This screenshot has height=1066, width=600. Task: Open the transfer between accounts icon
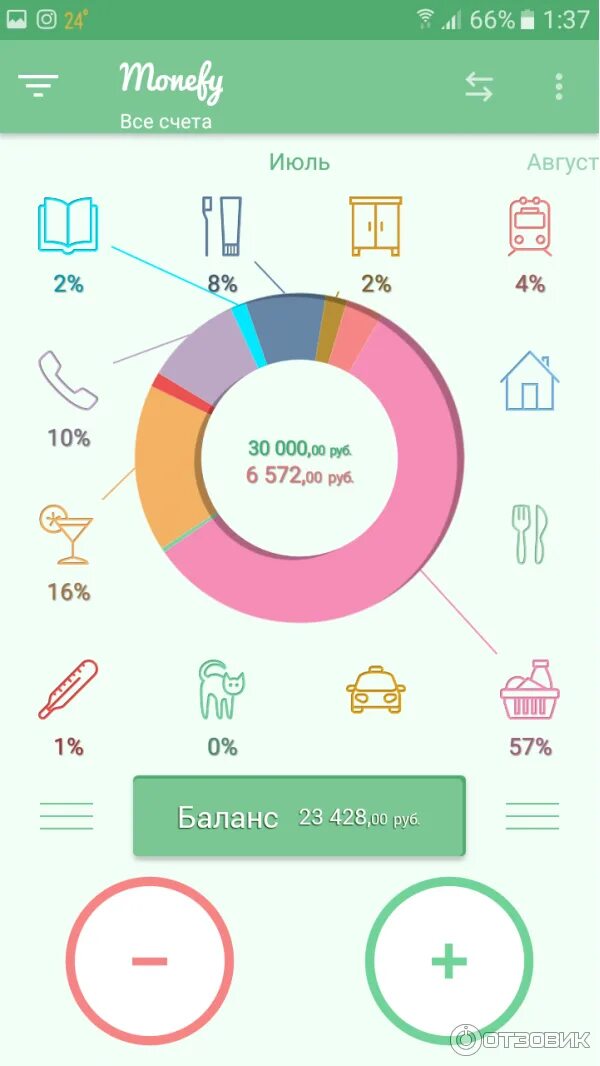point(479,87)
